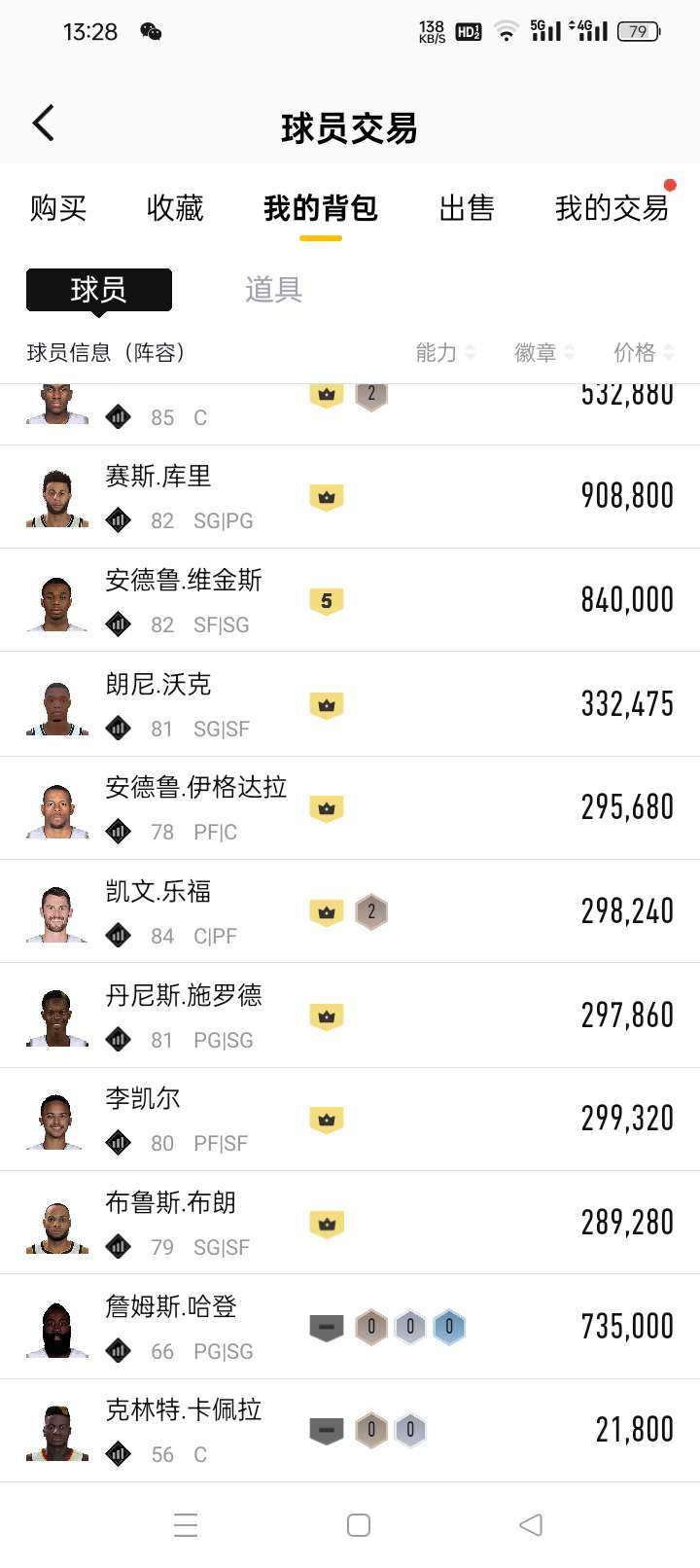700x1568 pixels.
Task: Switch to the 购买 tab
Action: click(58, 208)
